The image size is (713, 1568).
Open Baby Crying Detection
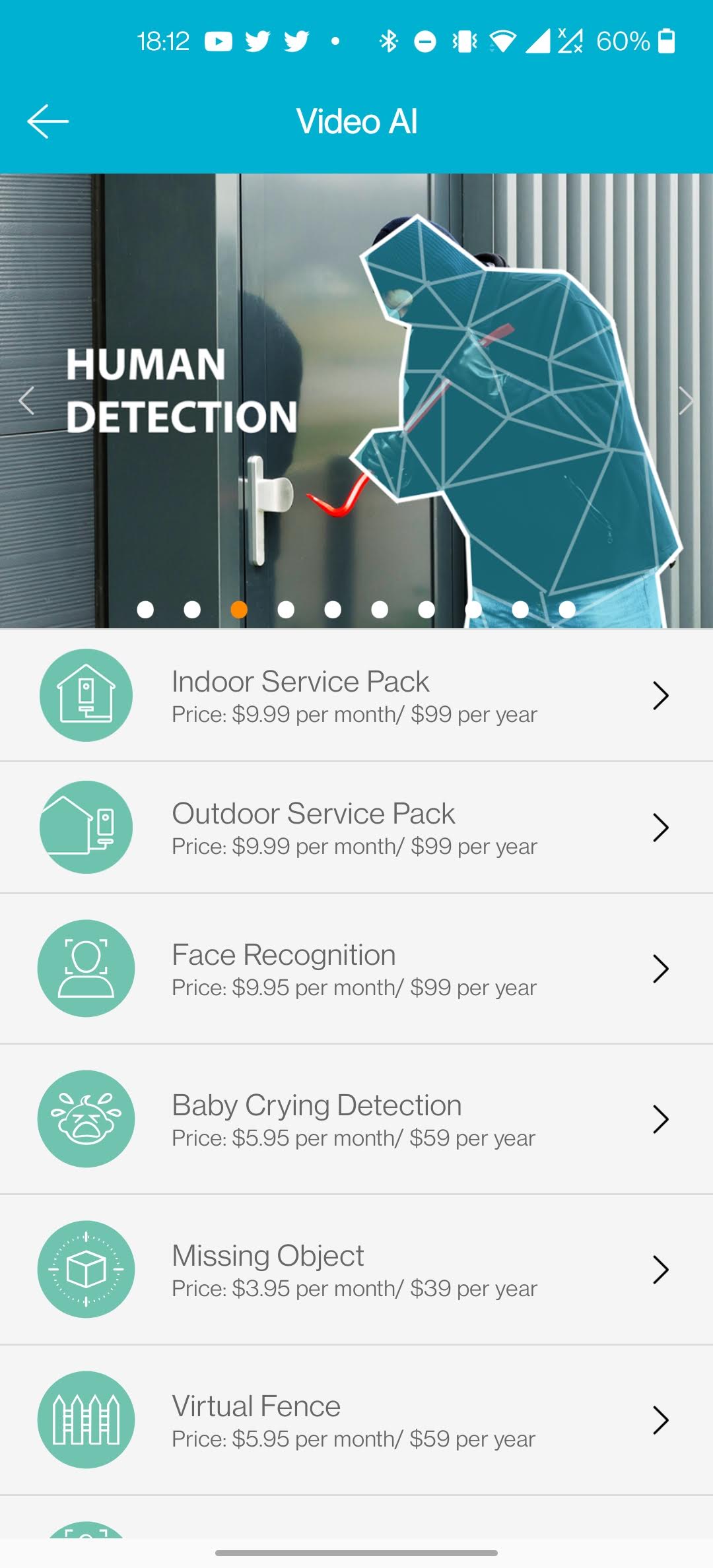click(356, 1119)
